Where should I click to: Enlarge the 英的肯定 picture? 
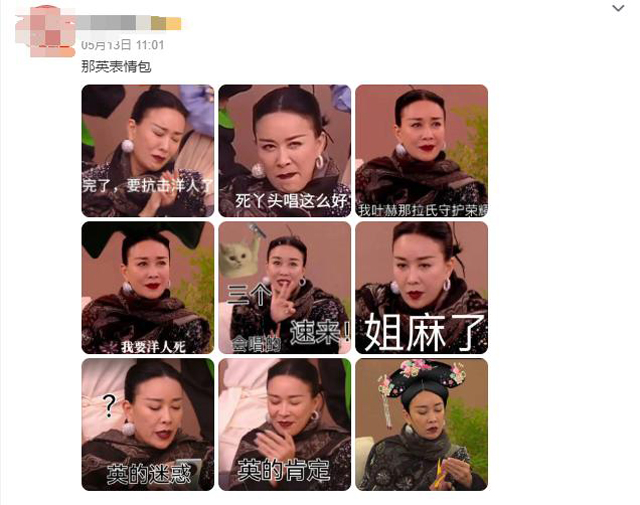pos(285,424)
